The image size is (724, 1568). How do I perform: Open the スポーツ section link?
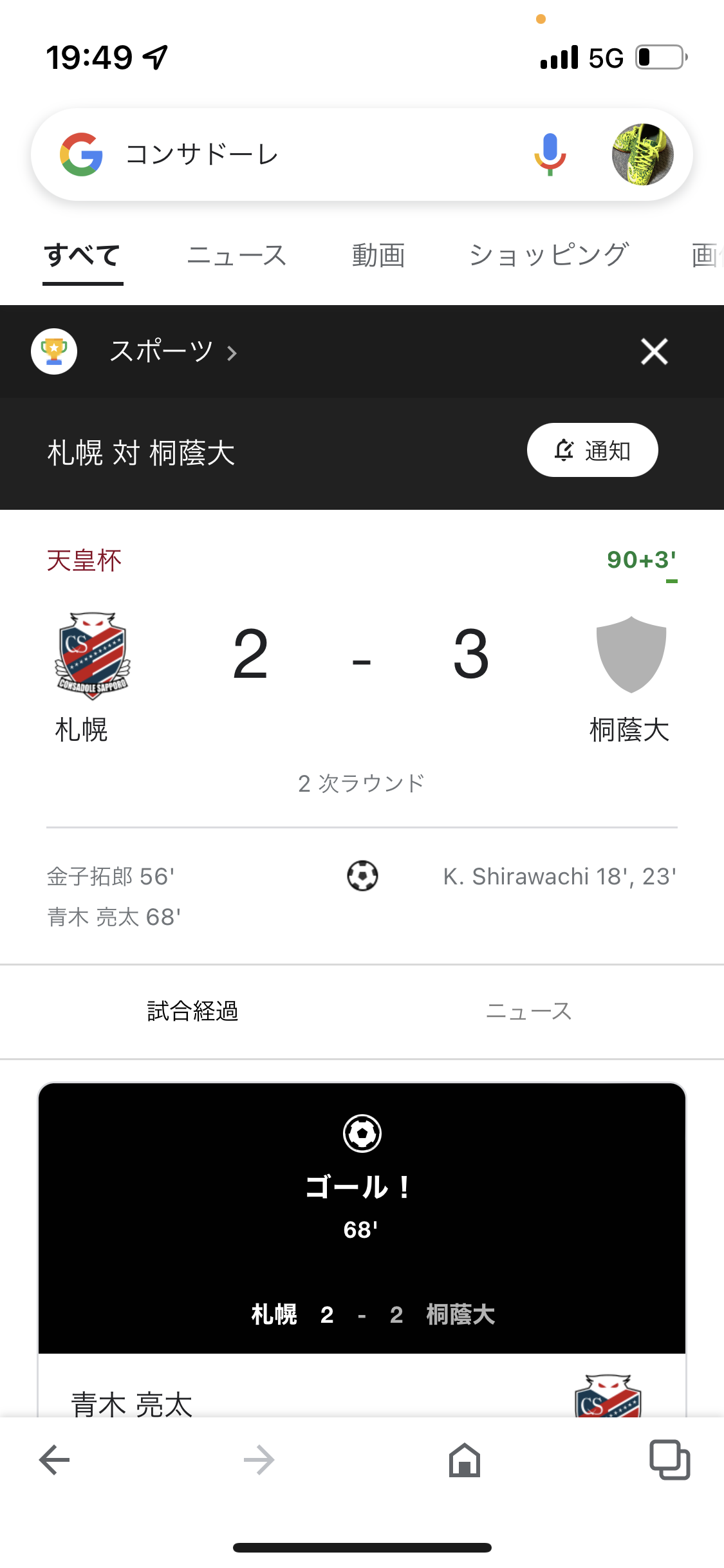162,351
